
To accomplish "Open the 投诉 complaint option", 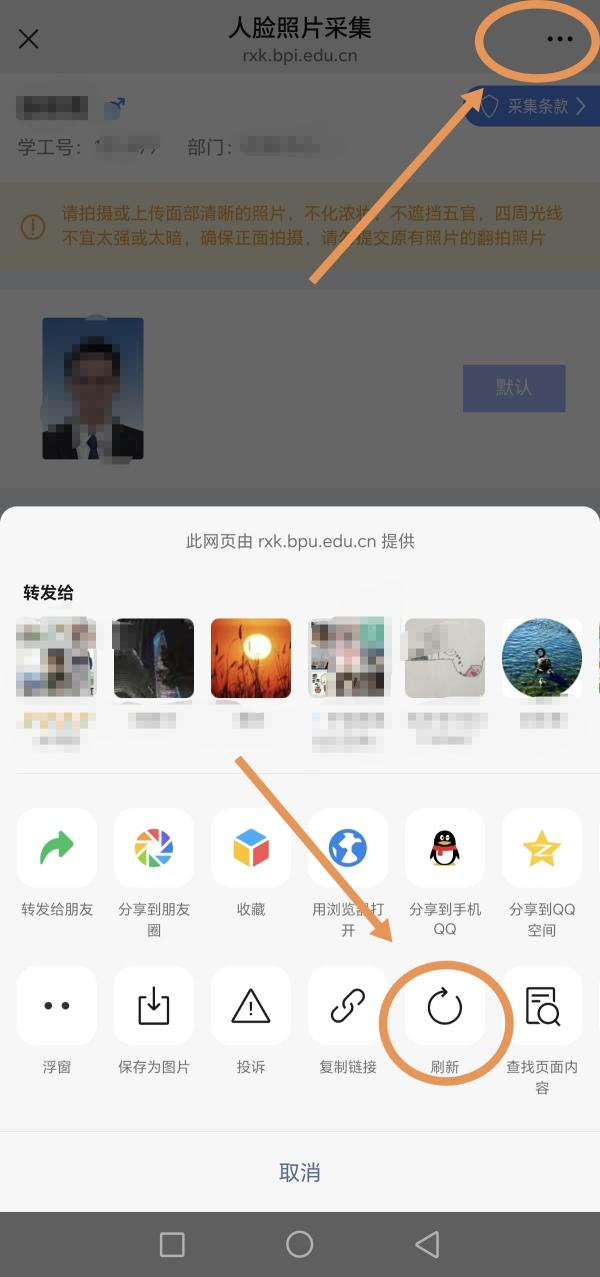I will click(251, 1006).
